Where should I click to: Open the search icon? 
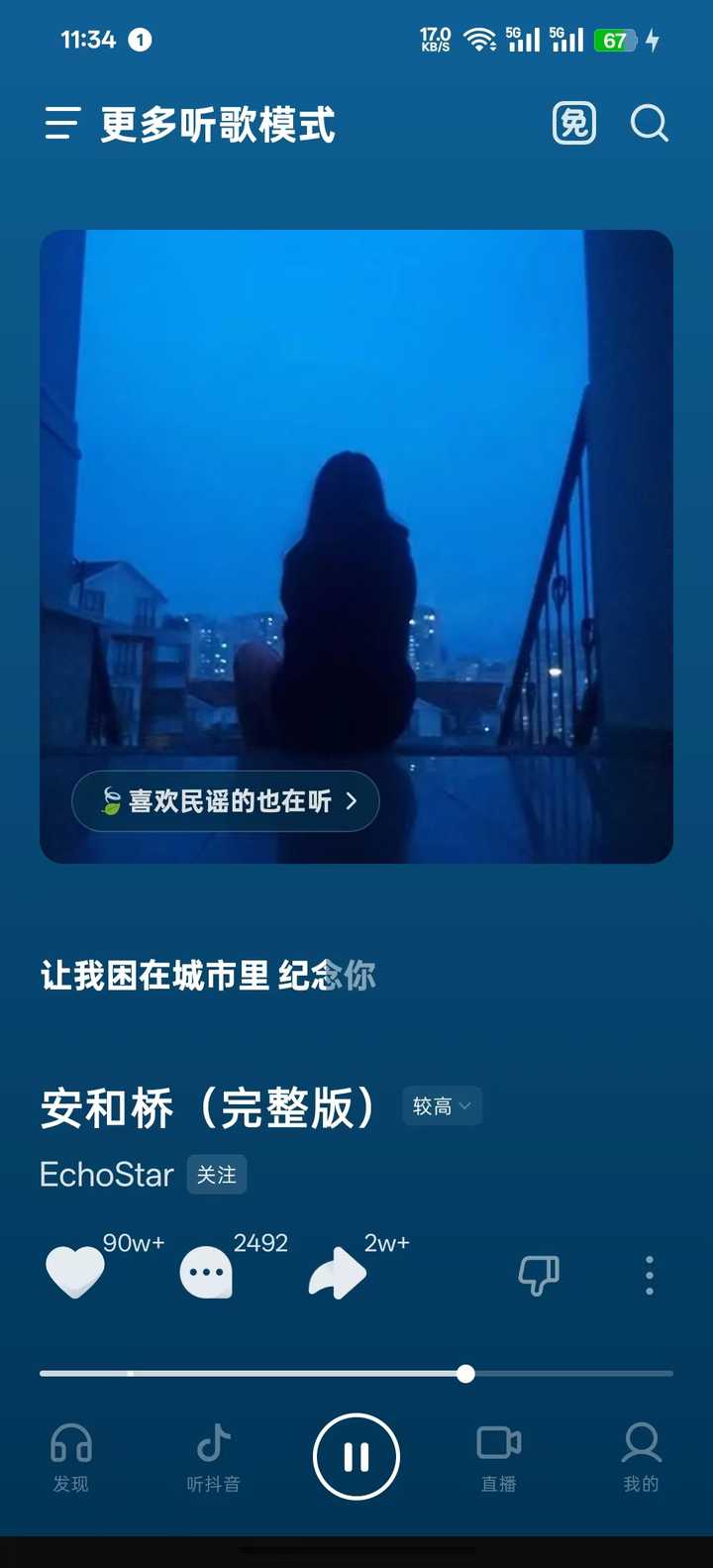tap(650, 123)
